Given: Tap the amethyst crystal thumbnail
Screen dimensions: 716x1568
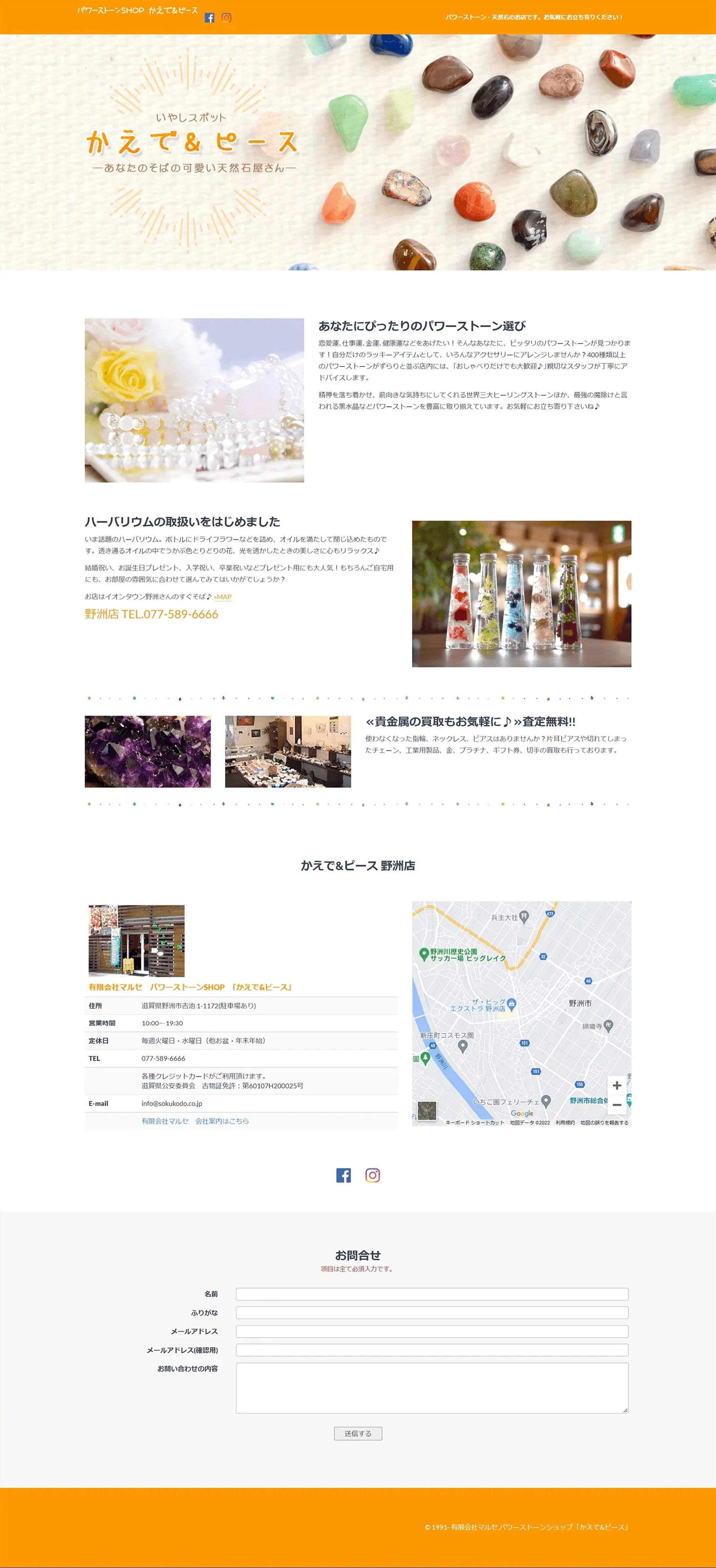Looking at the screenshot, I should tap(148, 751).
